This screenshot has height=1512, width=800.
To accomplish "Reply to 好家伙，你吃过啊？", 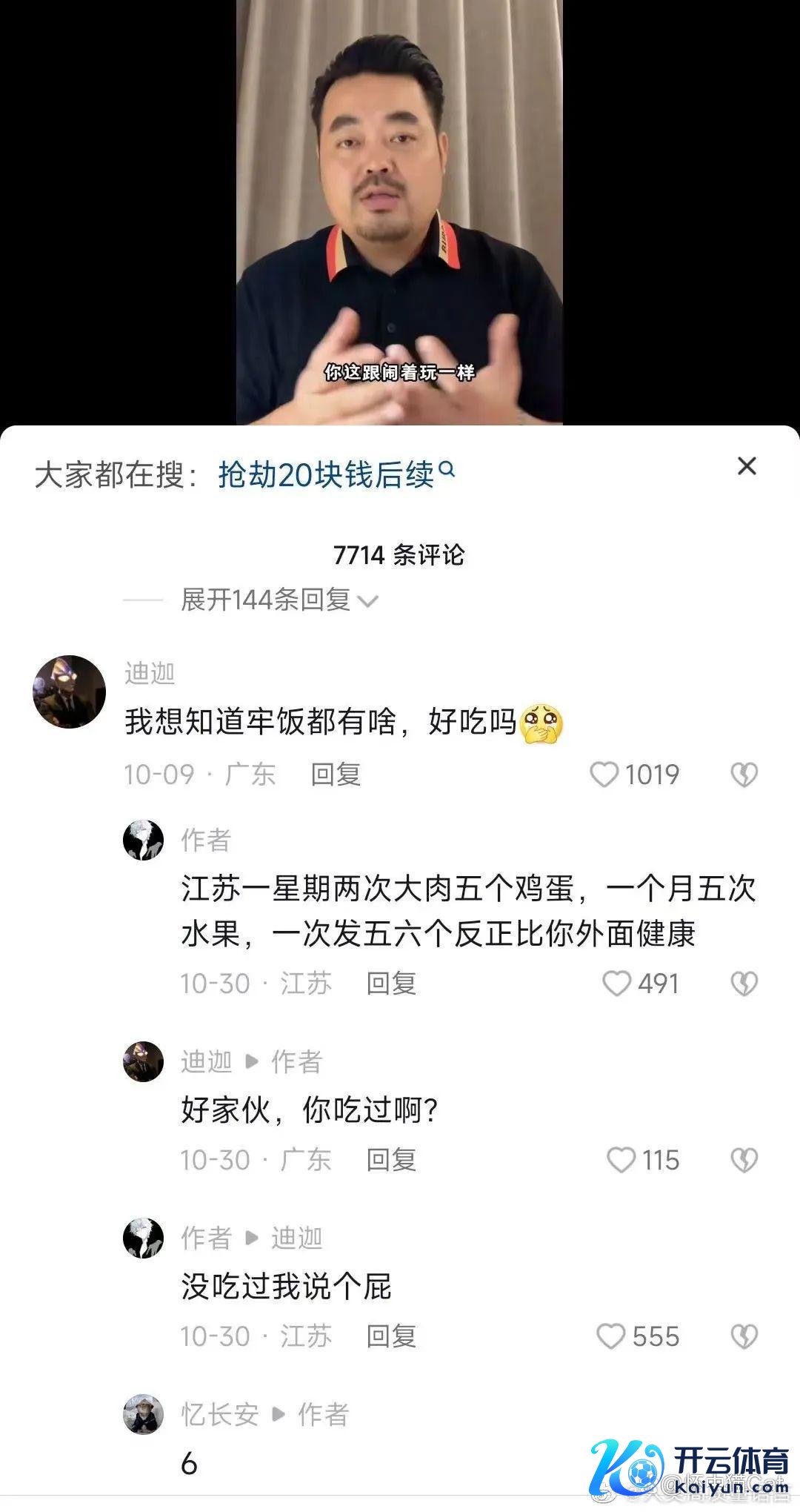I will [391, 1160].
